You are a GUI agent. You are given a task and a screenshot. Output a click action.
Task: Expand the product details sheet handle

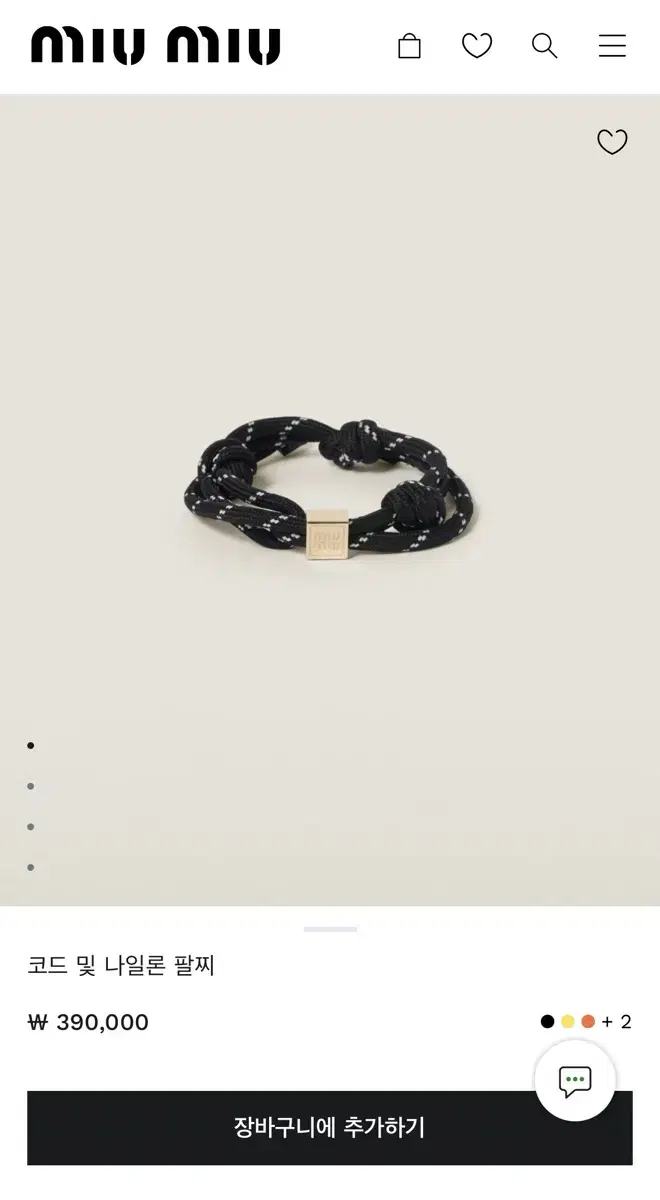click(x=330, y=929)
